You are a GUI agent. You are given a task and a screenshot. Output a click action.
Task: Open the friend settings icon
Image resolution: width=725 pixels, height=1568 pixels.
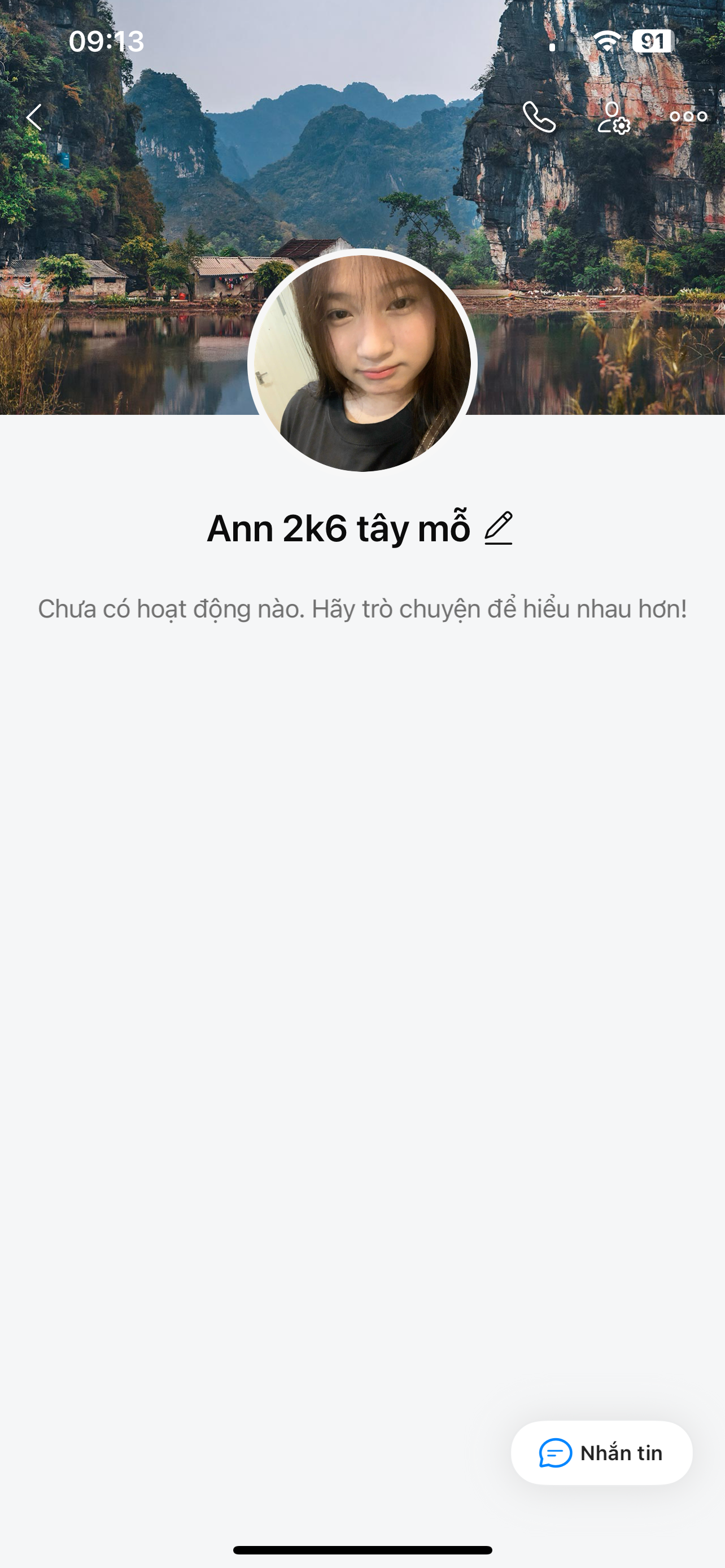[613, 117]
